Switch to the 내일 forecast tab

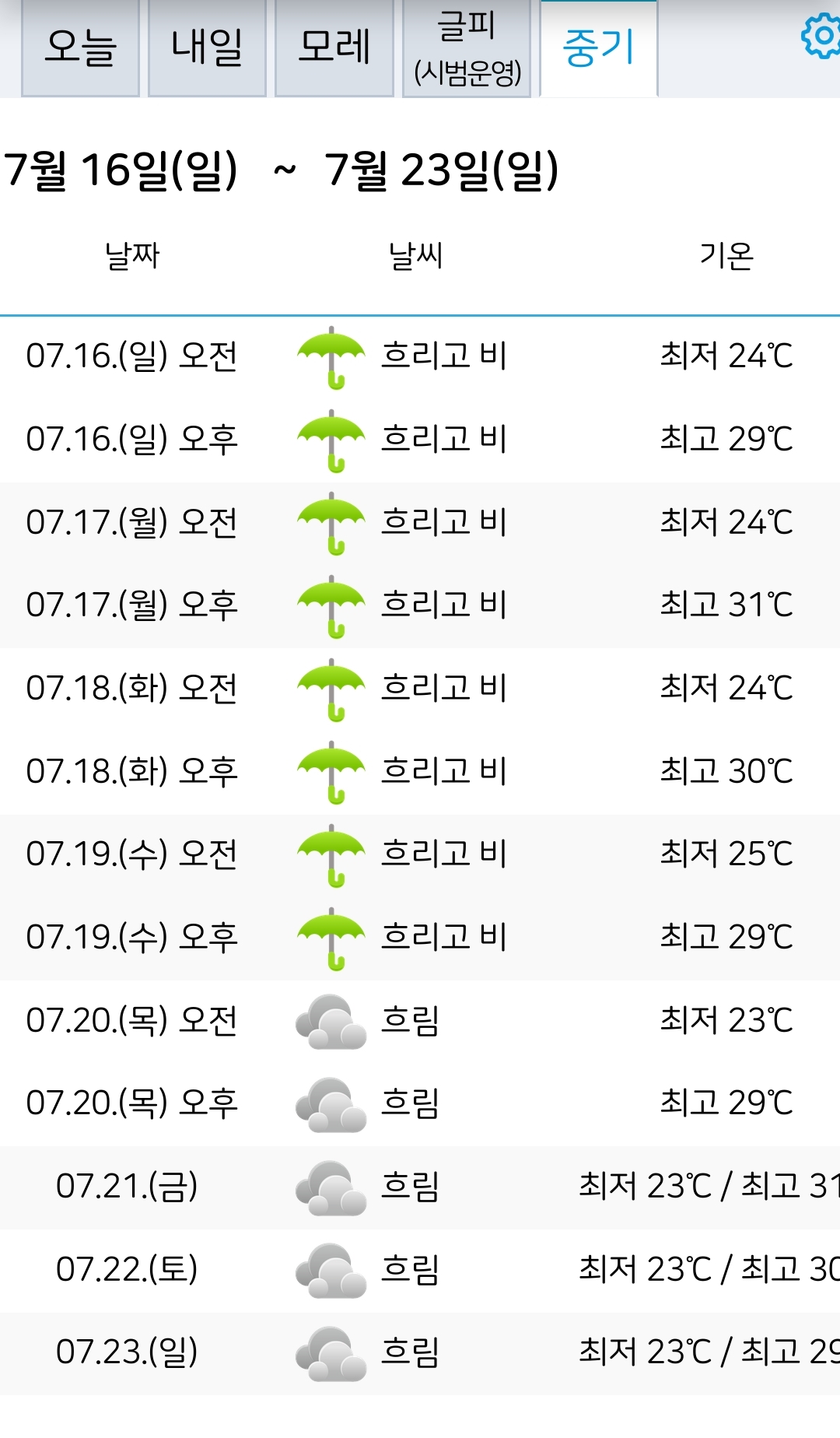(207, 48)
